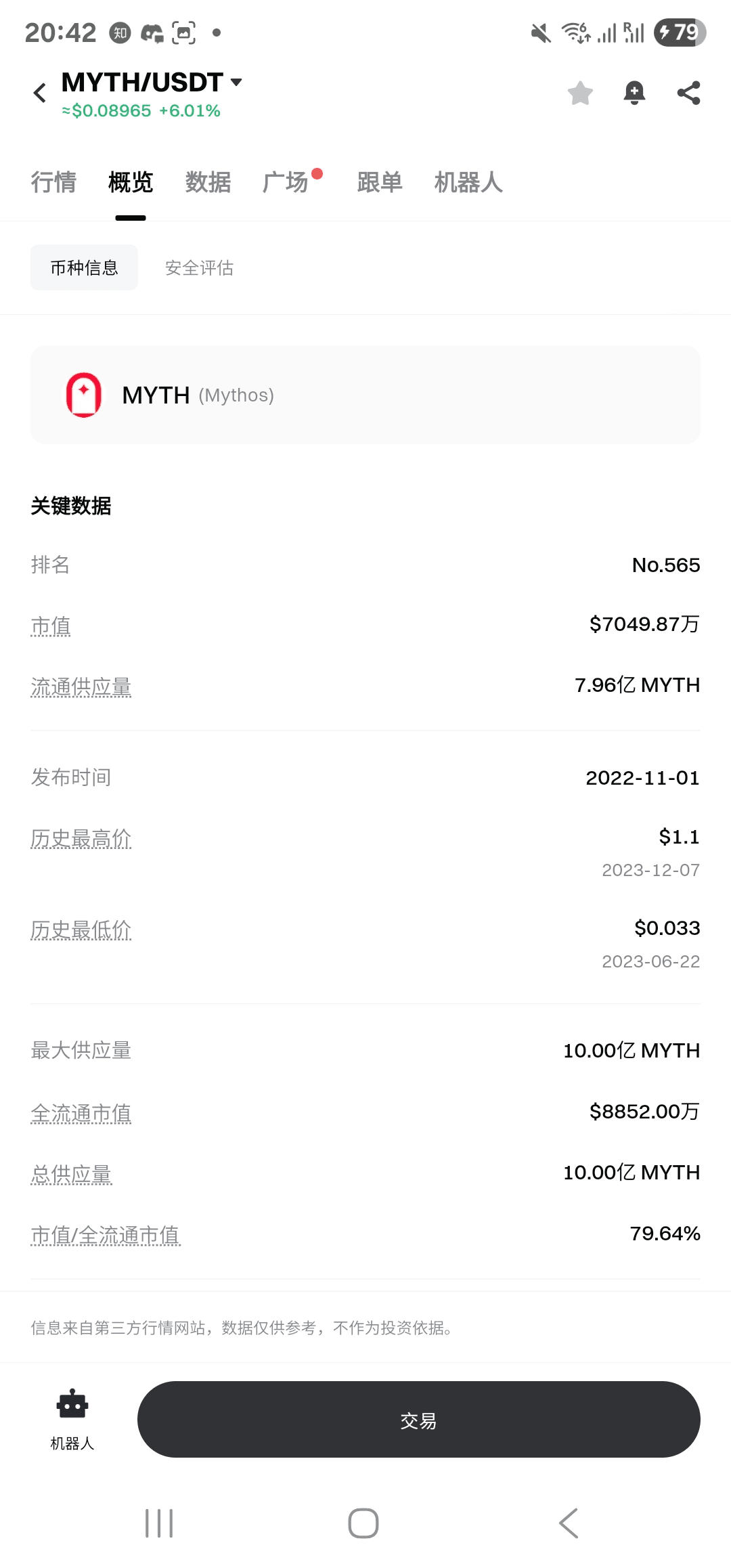Screen dimensions: 731x1568
Task: Tap the 交易 button
Action: tap(418, 1420)
